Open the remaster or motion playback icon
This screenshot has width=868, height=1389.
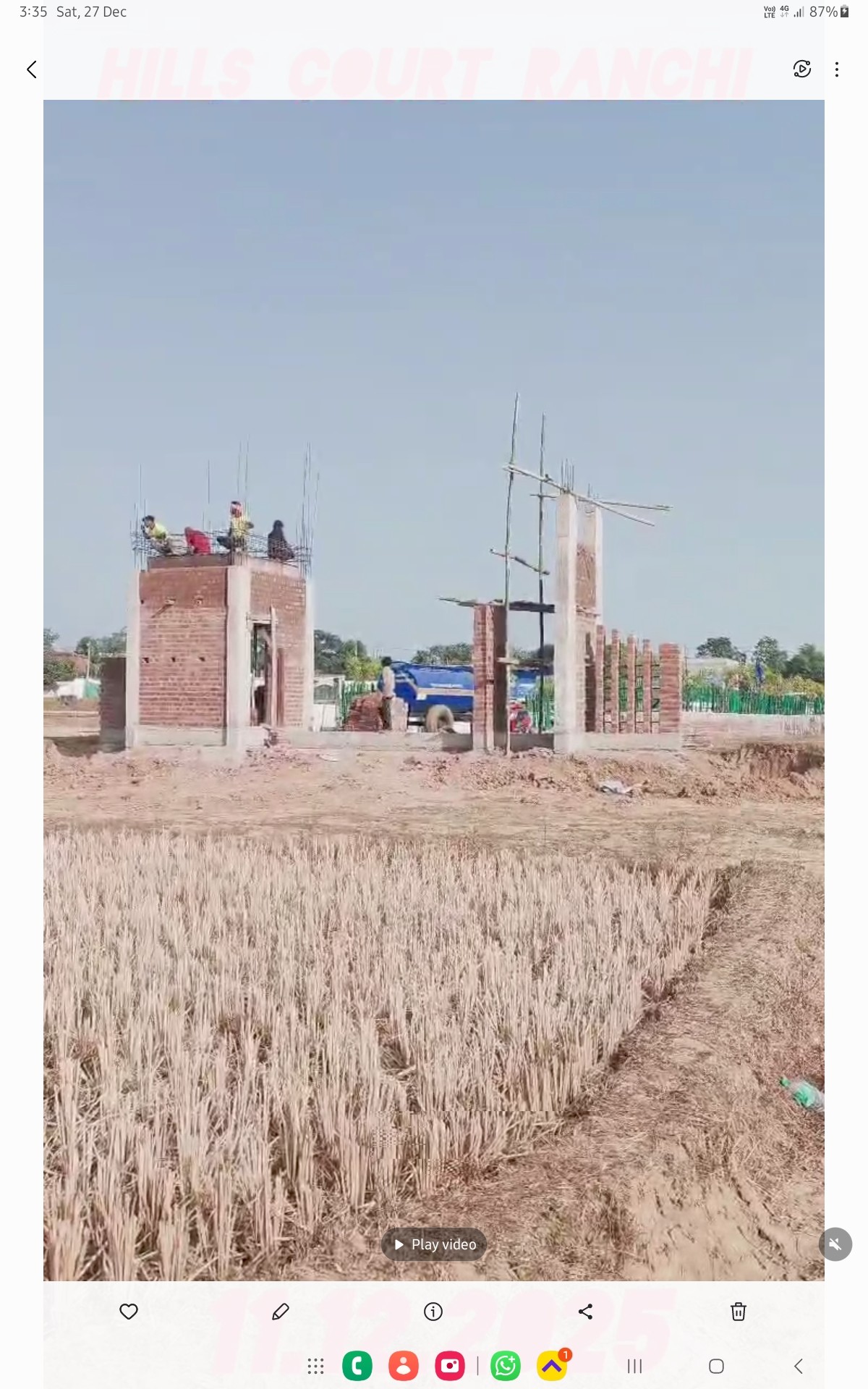click(x=801, y=69)
